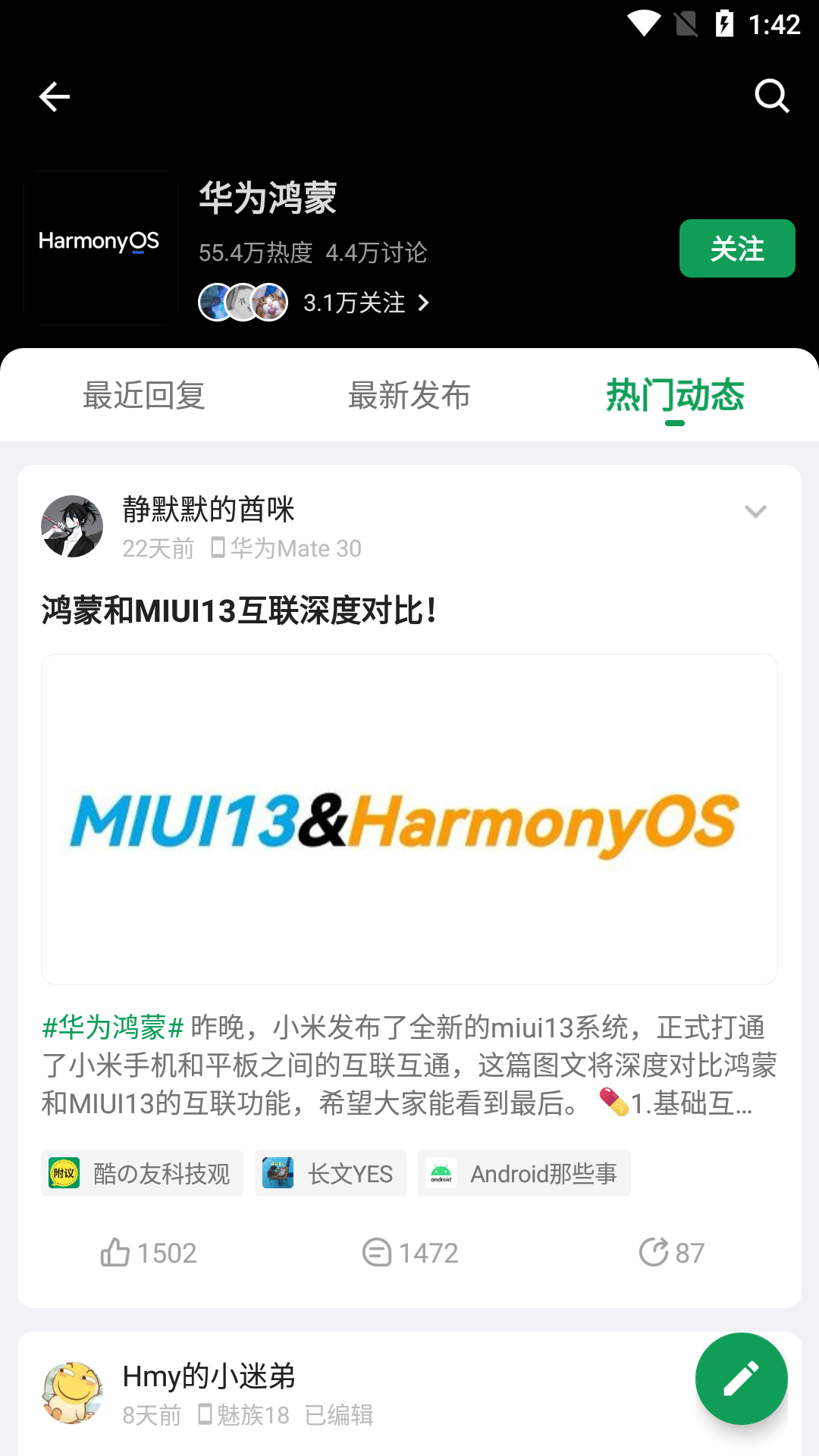Open the 1472 comments on the post
The height and width of the screenshot is (1456, 819).
click(x=409, y=1253)
